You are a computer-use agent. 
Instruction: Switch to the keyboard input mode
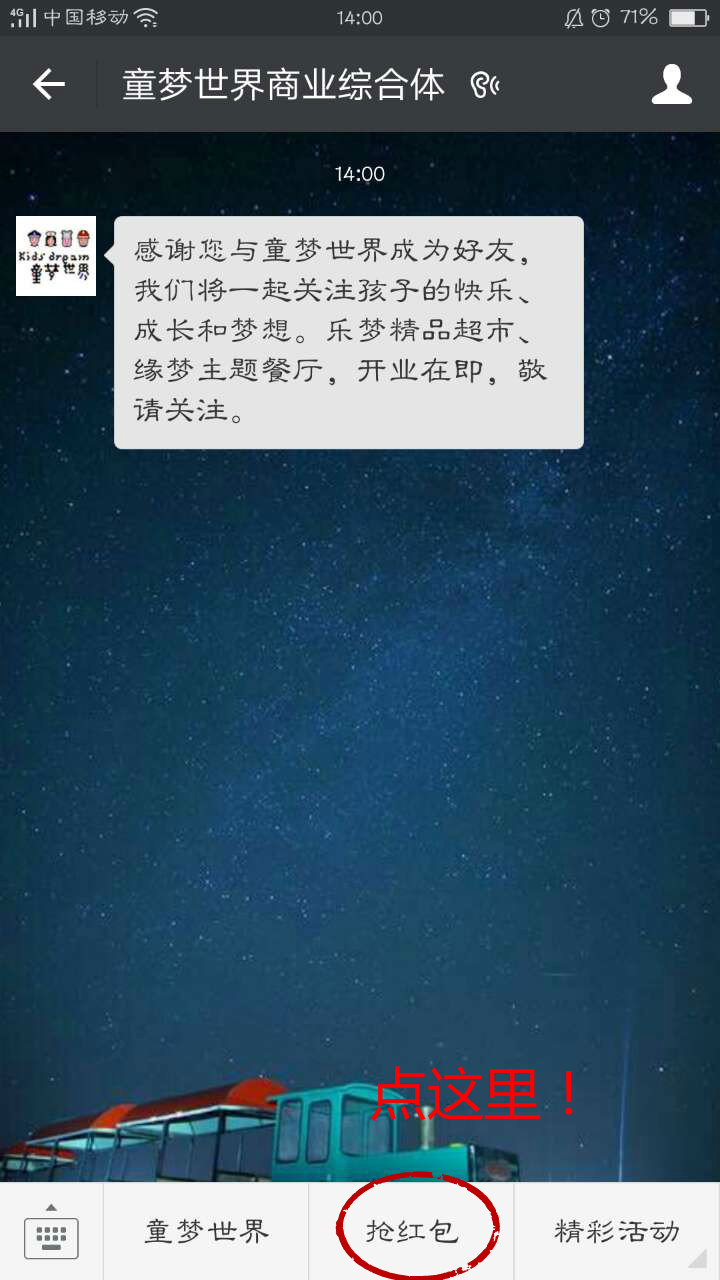click(x=51, y=1232)
